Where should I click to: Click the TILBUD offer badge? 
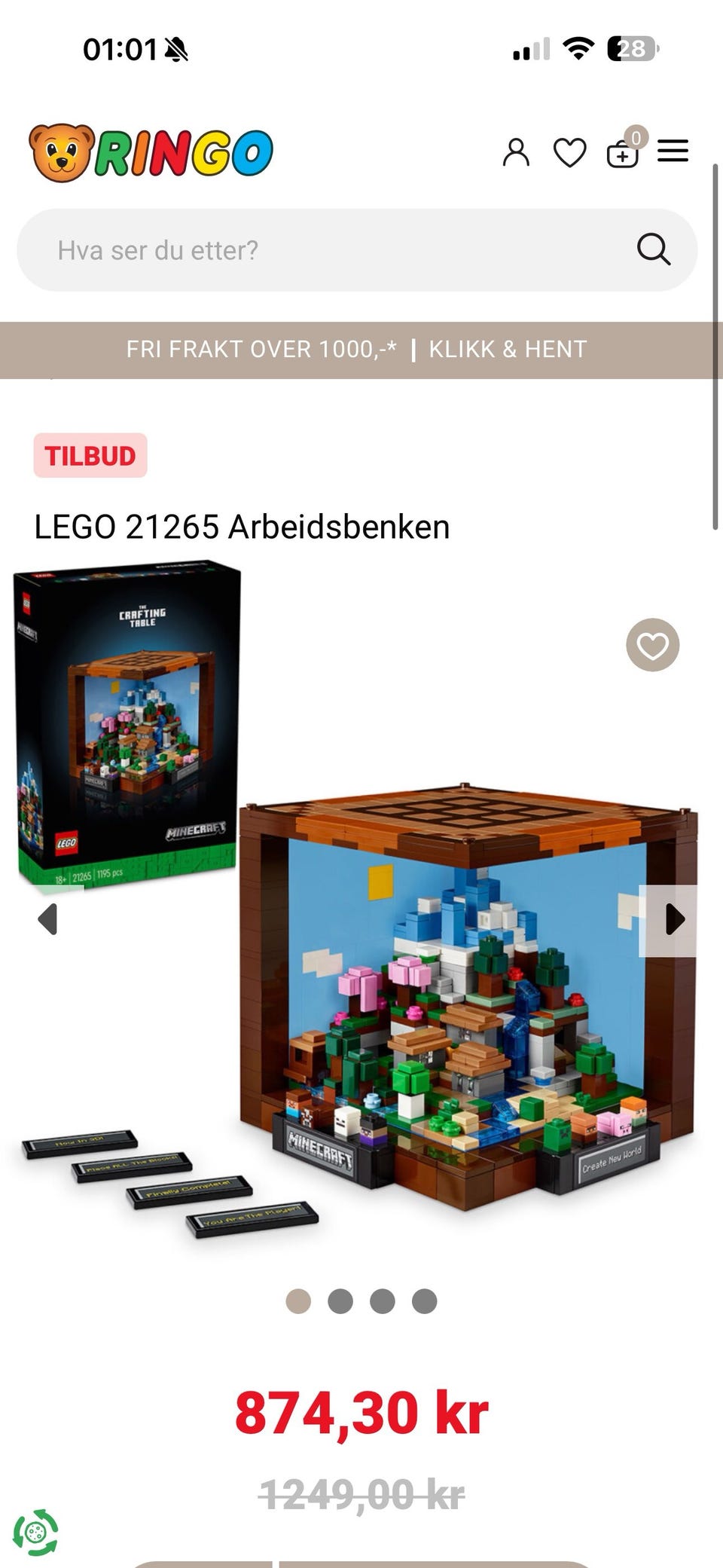pyautogui.click(x=90, y=455)
